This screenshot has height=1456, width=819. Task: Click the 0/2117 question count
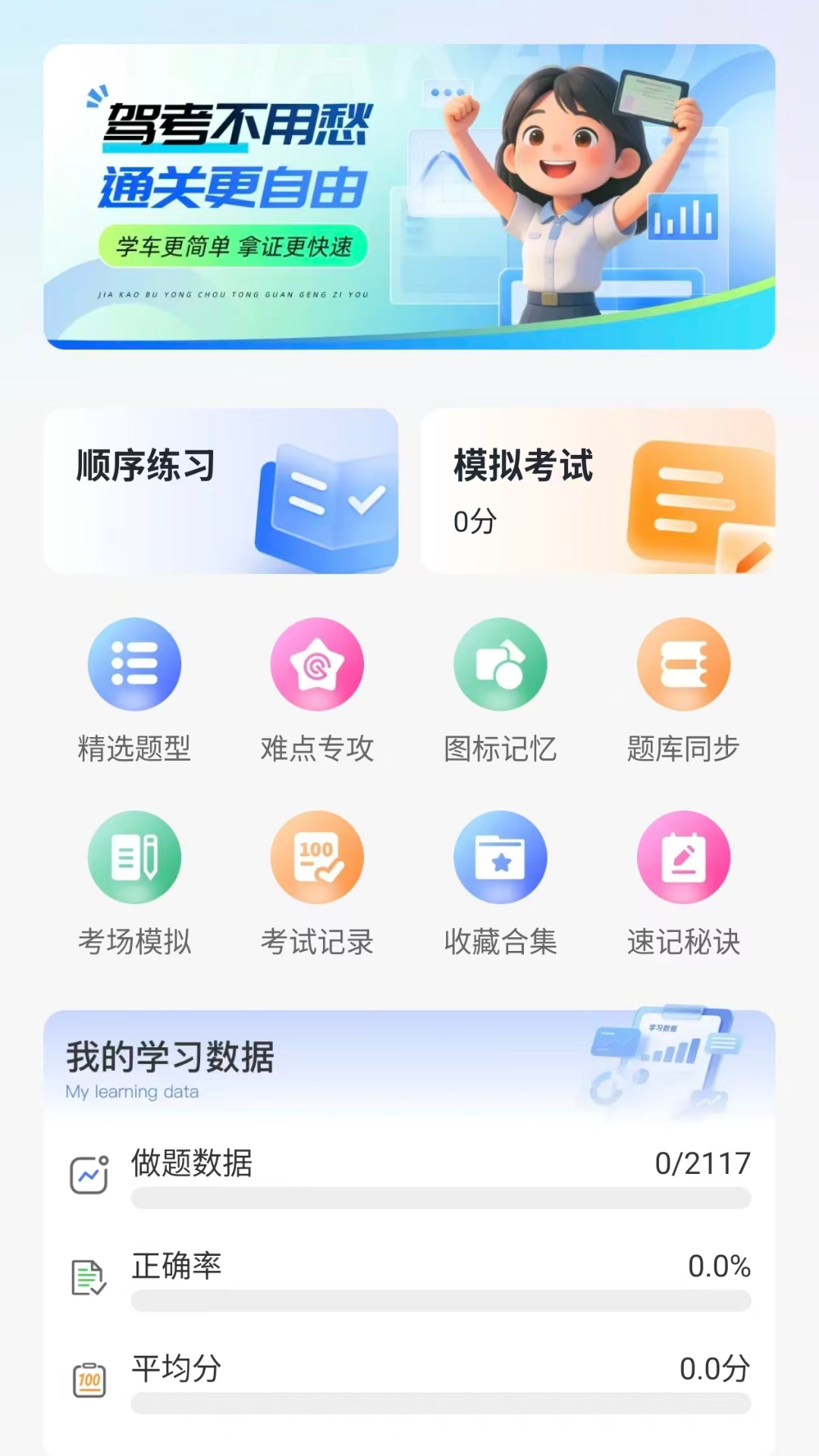(704, 1160)
